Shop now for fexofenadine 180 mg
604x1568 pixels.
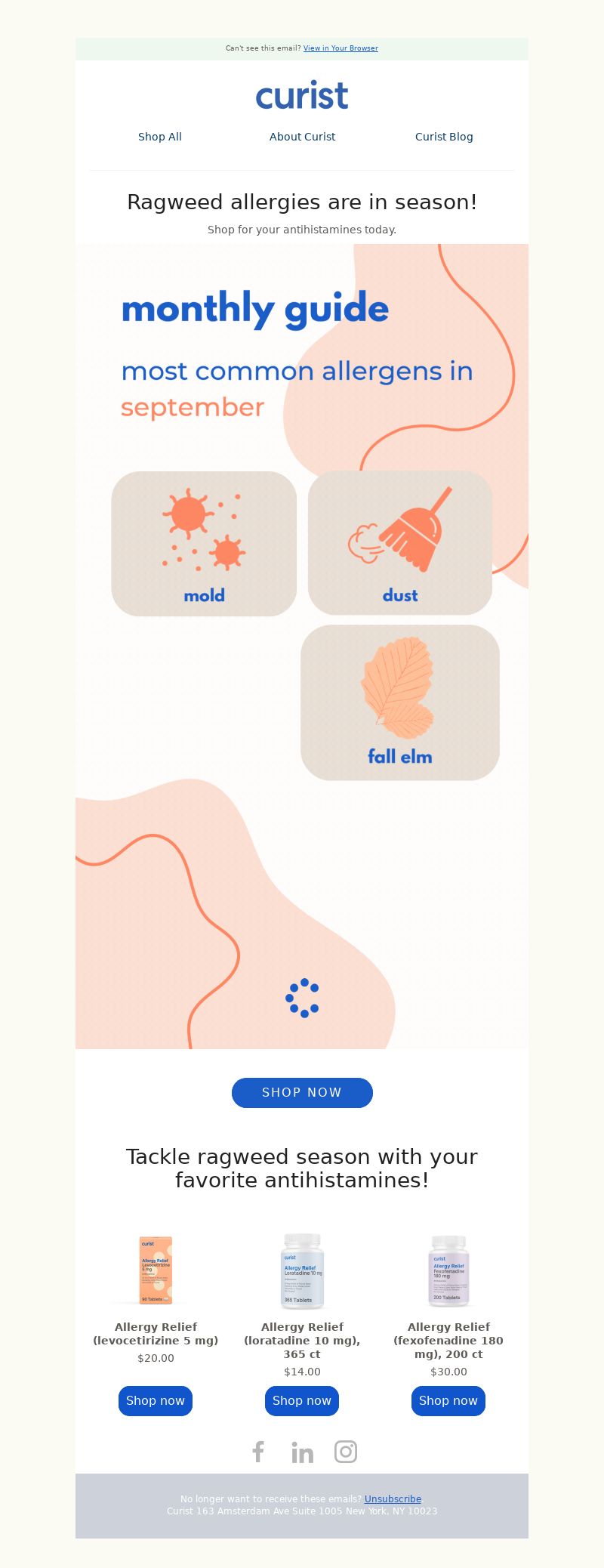[x=448, y=1401]
